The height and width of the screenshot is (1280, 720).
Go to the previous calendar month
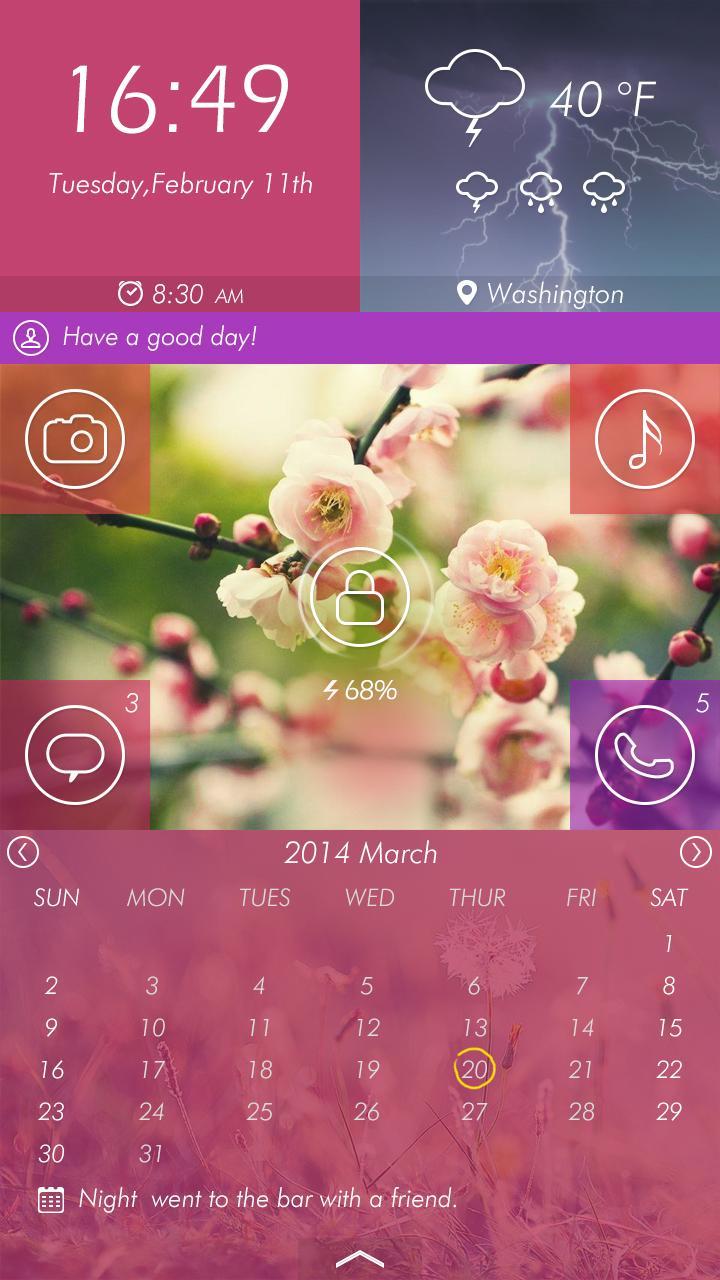[23, 853]
